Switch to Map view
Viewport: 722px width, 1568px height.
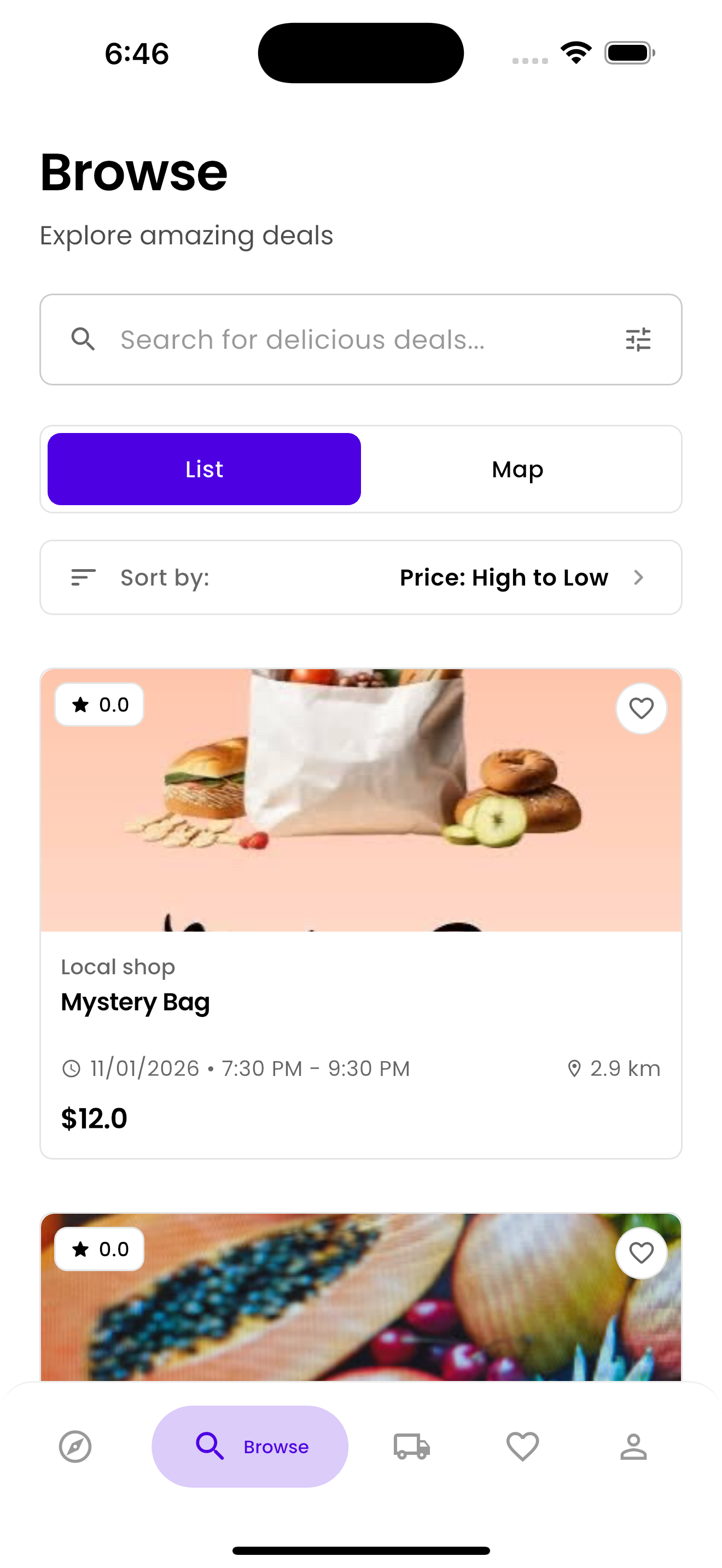pos(517,469)
